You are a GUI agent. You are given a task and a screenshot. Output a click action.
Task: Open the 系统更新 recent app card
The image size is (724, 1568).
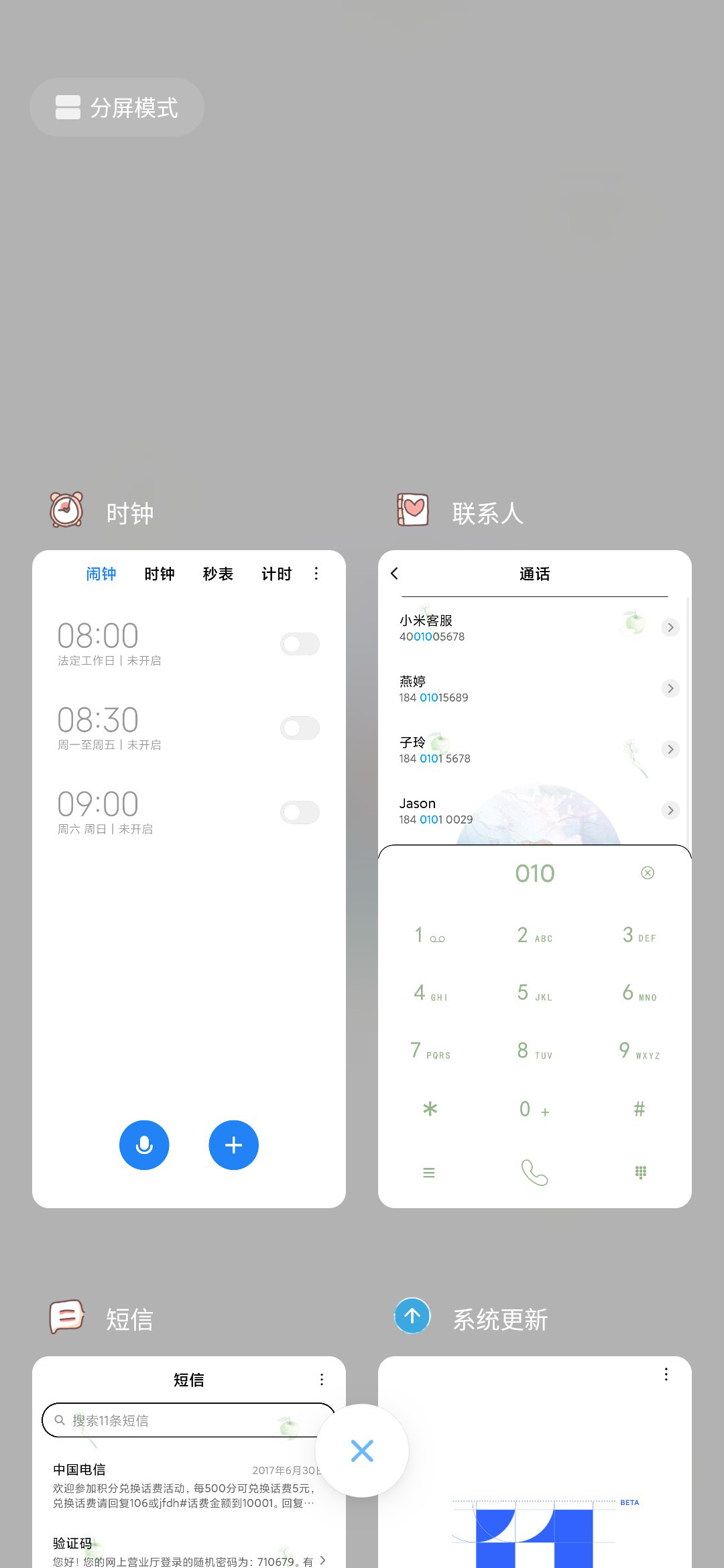535,1462
